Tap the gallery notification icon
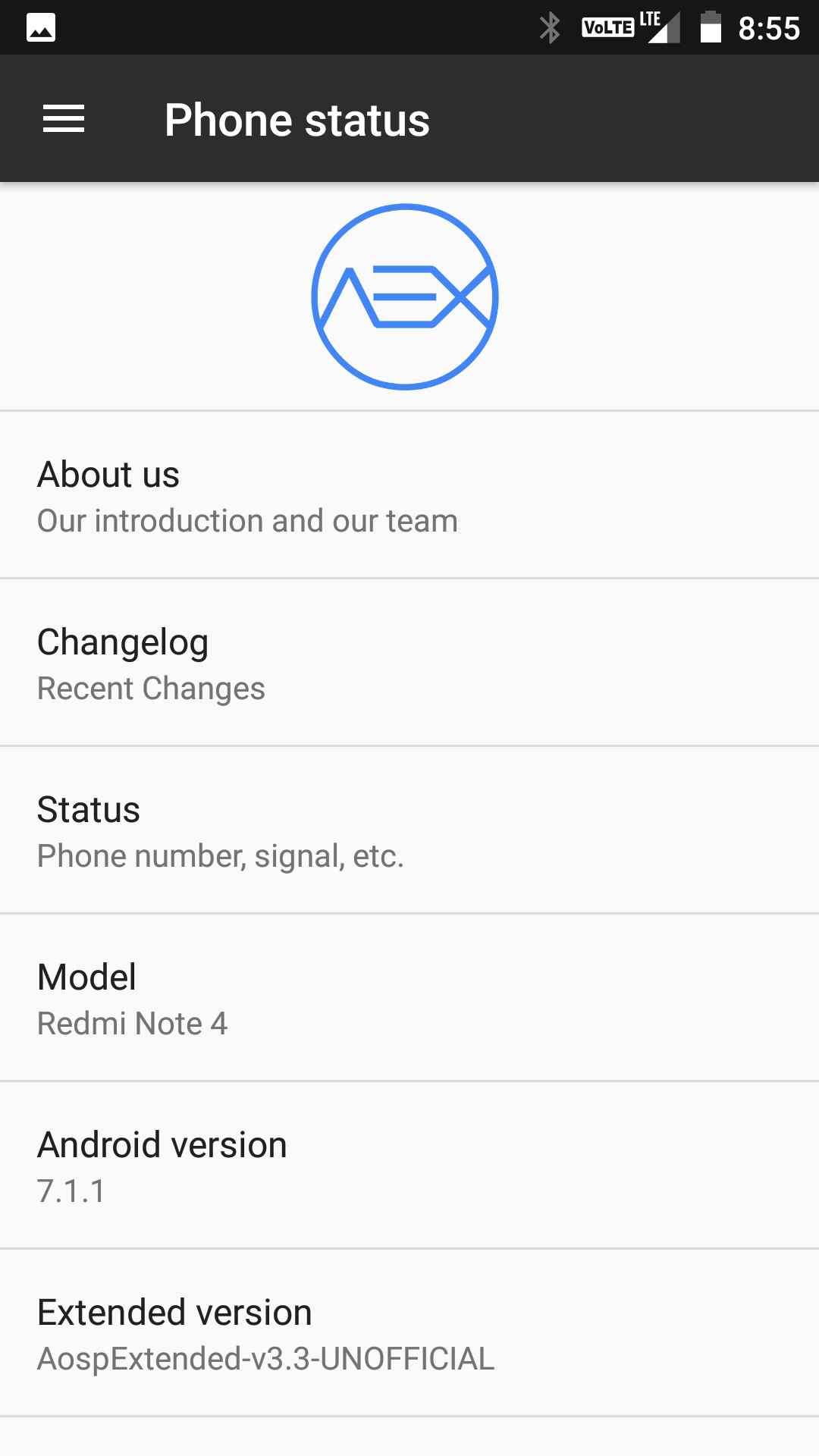Image resolution: width=819 pixels, height=1456 pixels. click(42, 27)
